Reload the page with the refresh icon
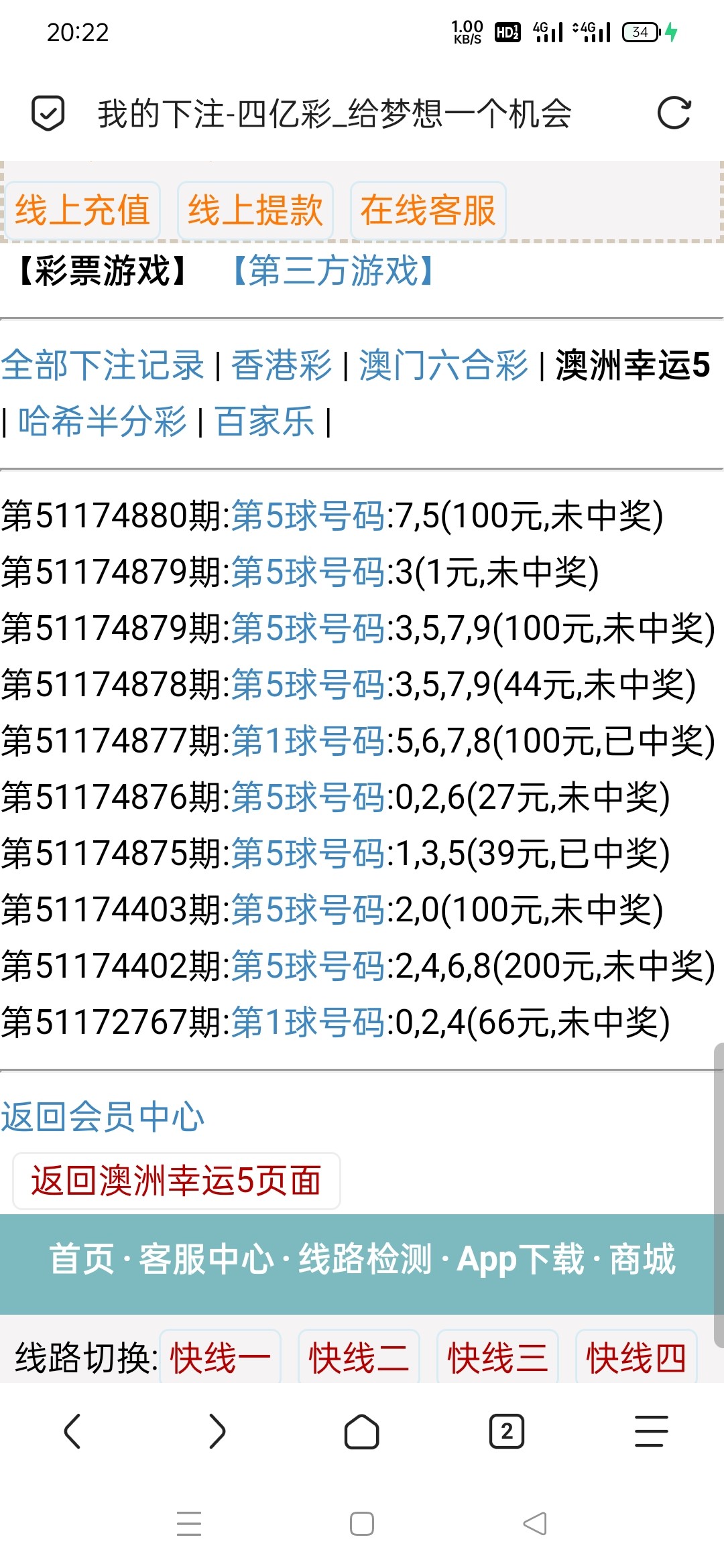 click(x=674, y=113)
